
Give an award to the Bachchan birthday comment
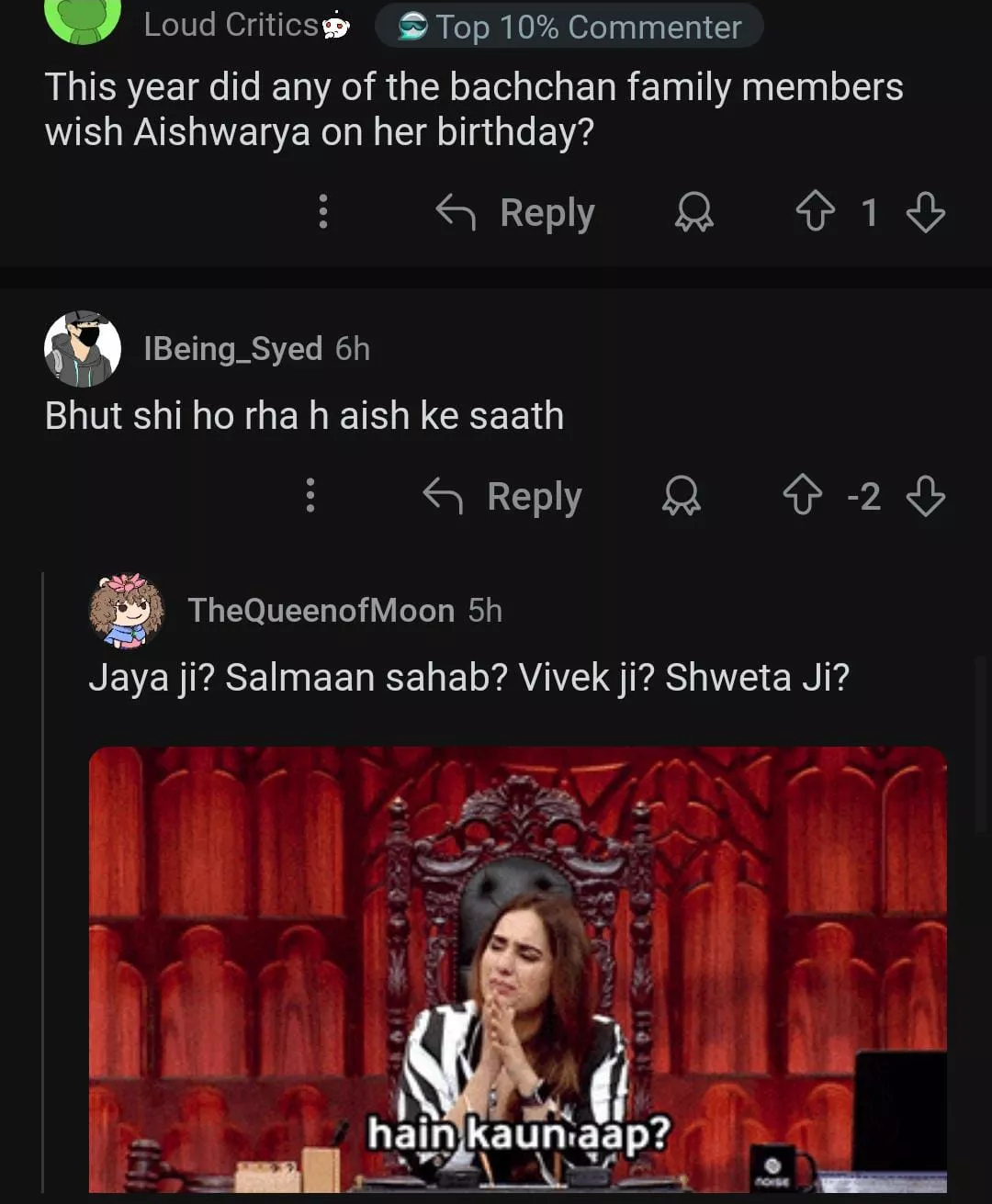pyautogui.click(x=693, y=213)
